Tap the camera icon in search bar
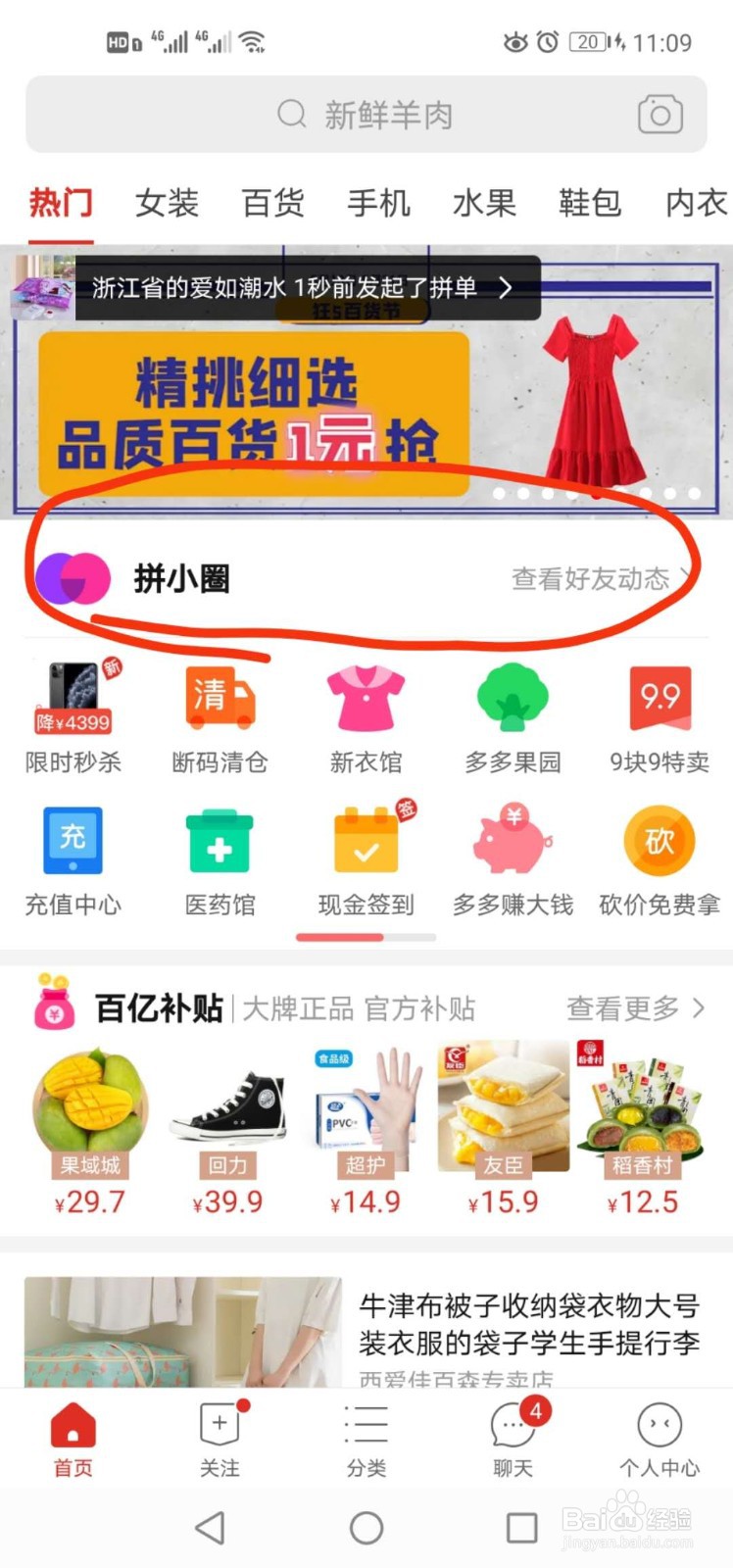 [x=659, y=114]
